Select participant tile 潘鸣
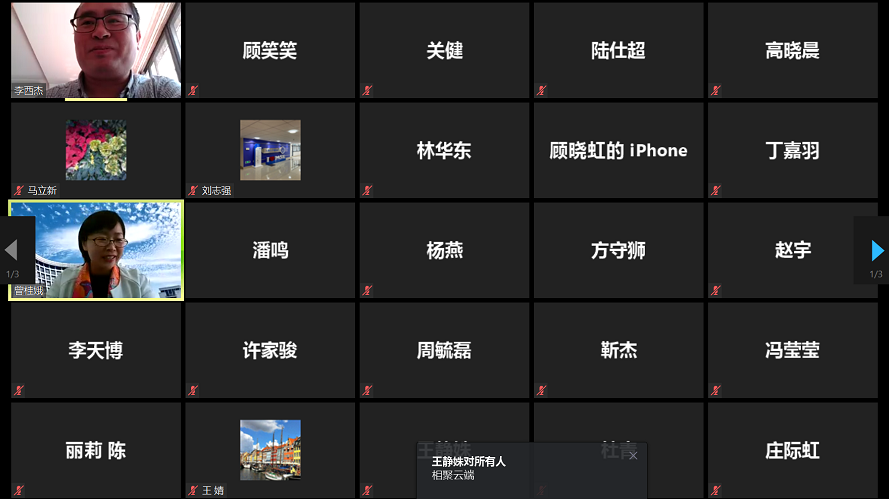 click(x=270, y=250)
